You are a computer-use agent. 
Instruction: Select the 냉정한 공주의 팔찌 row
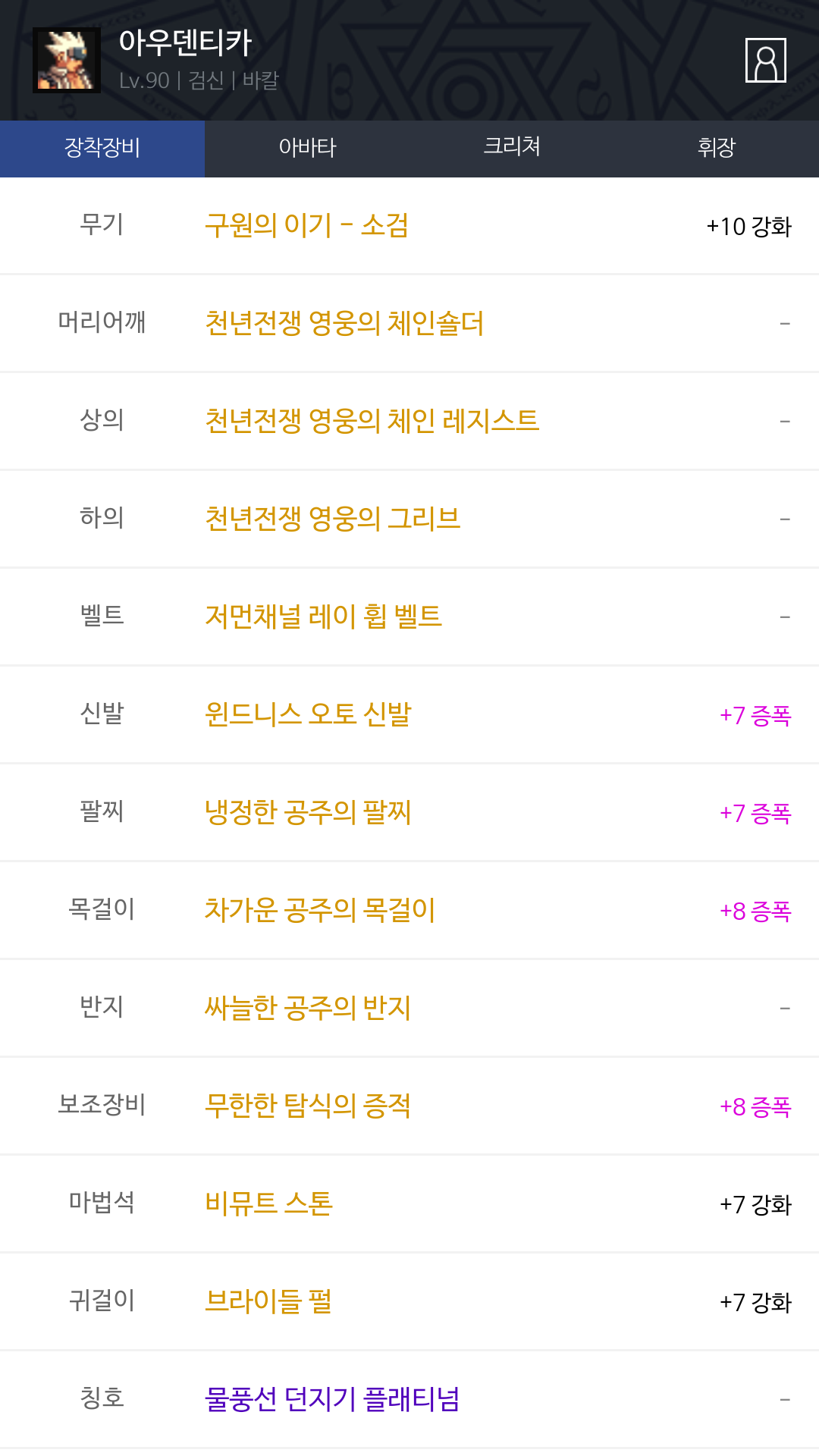coord(308,813)
